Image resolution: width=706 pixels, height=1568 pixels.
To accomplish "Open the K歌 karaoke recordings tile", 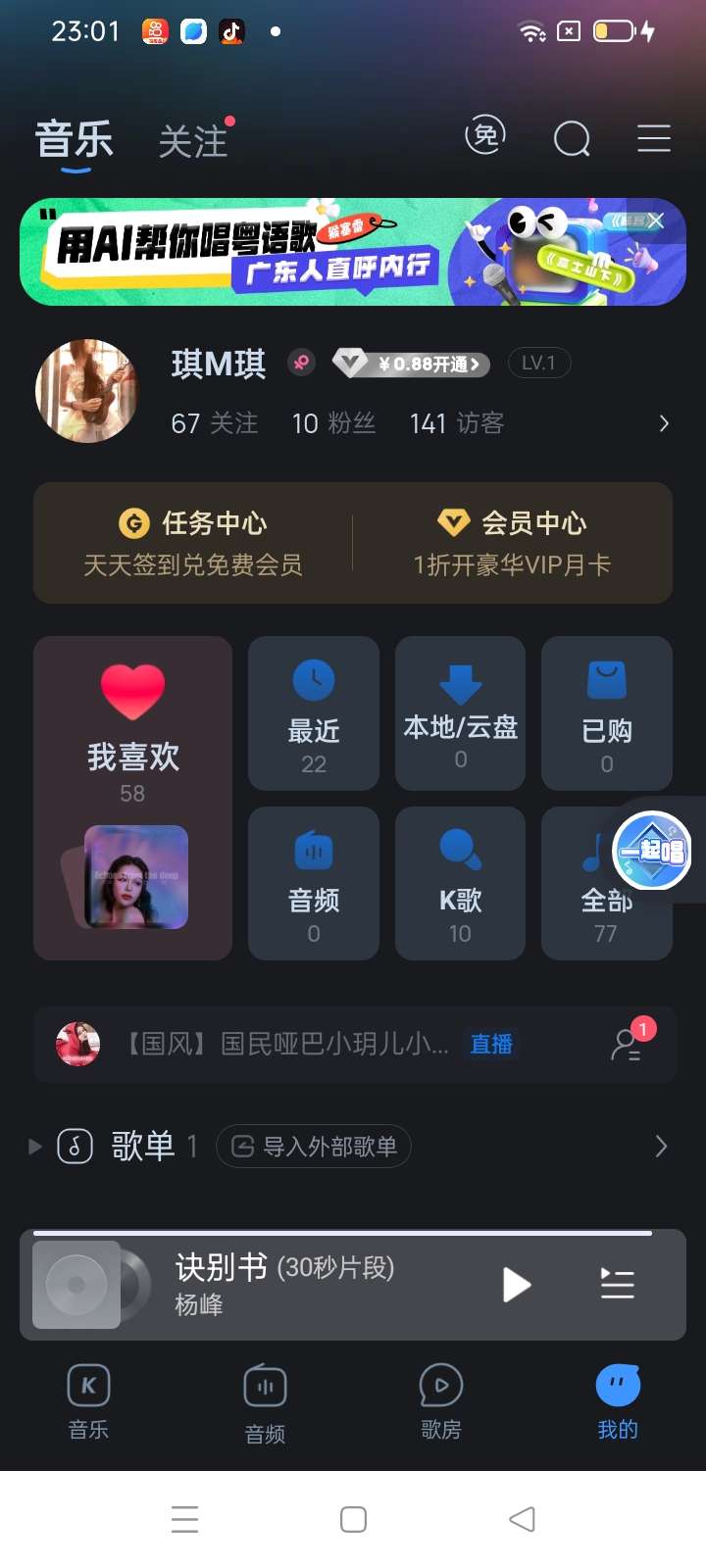I will [x=460, y=883].
